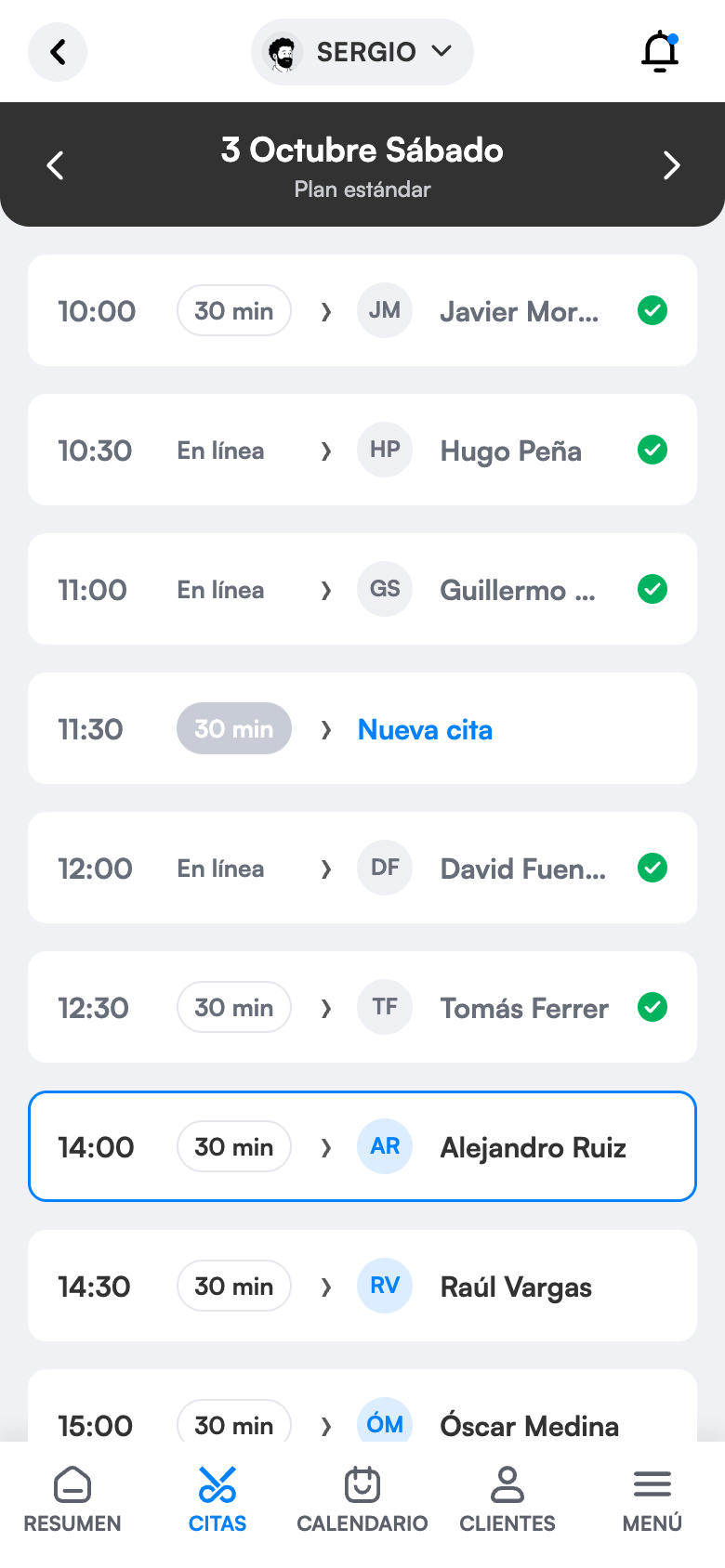This screenshot has height=1568, width=725.
Task: Switch to the Calendario tab
Action: pyautogui.click(x=362, y=1499)
